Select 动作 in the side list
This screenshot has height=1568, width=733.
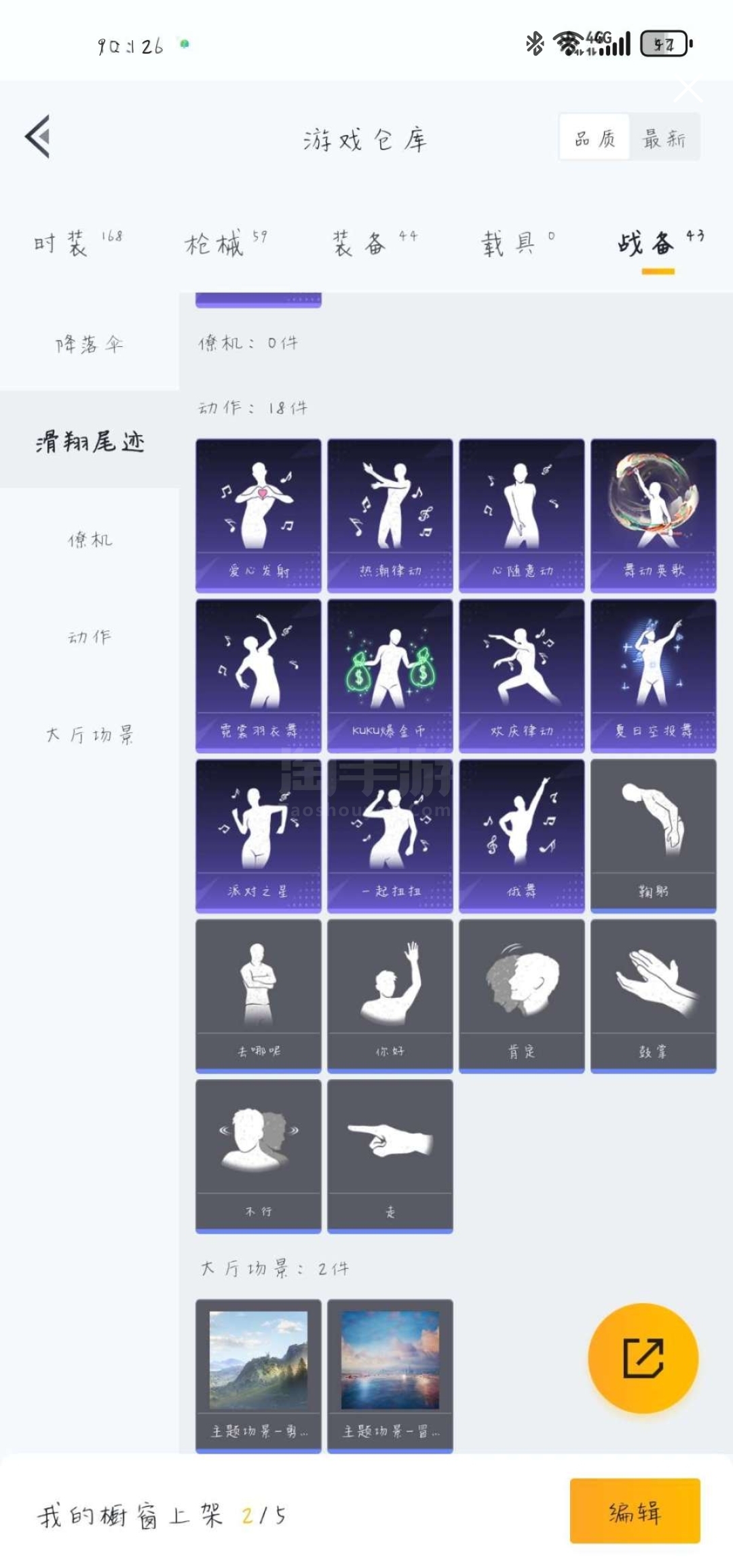tap(90, 637)
